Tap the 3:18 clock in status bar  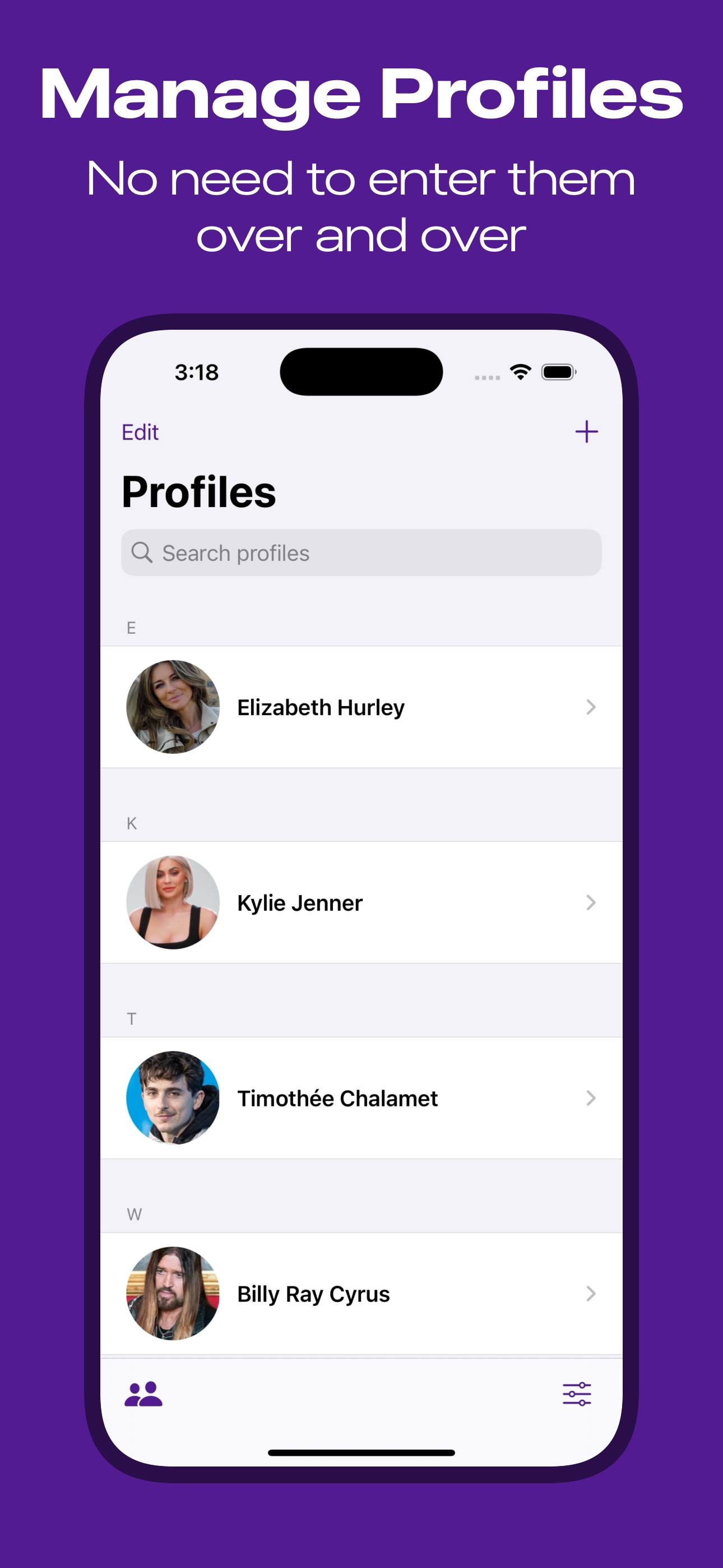pos(196,373)
